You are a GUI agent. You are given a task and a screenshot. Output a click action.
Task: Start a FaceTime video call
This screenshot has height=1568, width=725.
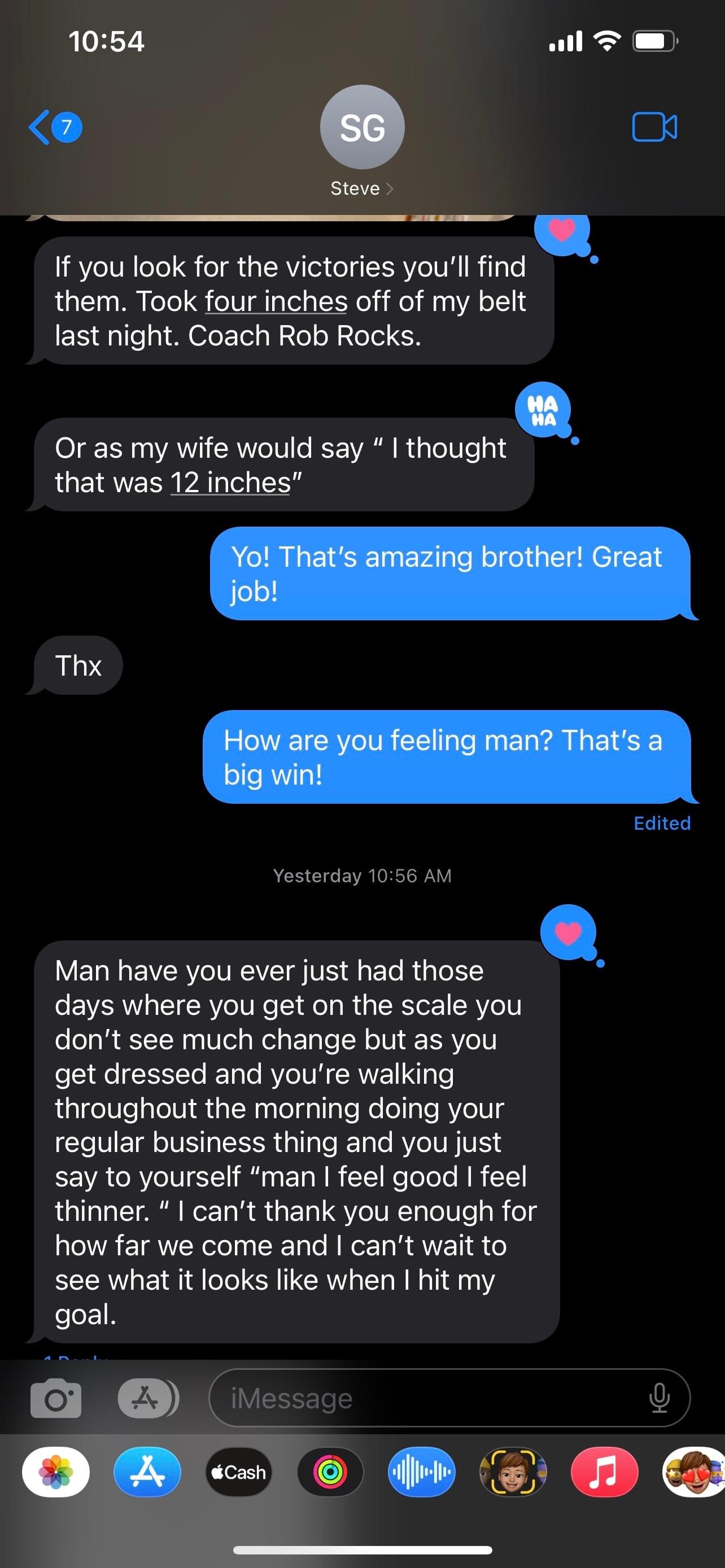(x=654, y=127)
